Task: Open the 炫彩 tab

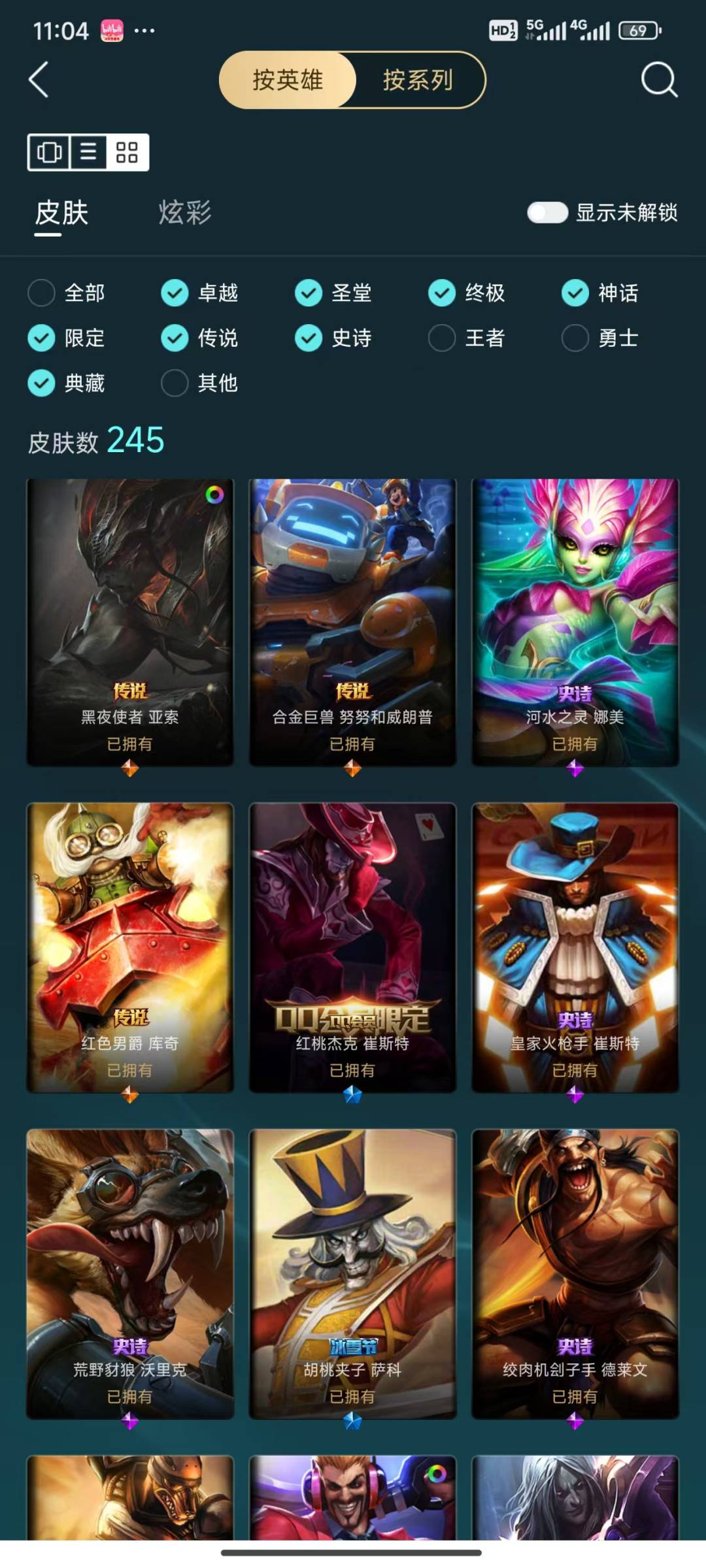Action: pyautogui.click(x=185, y=213)
